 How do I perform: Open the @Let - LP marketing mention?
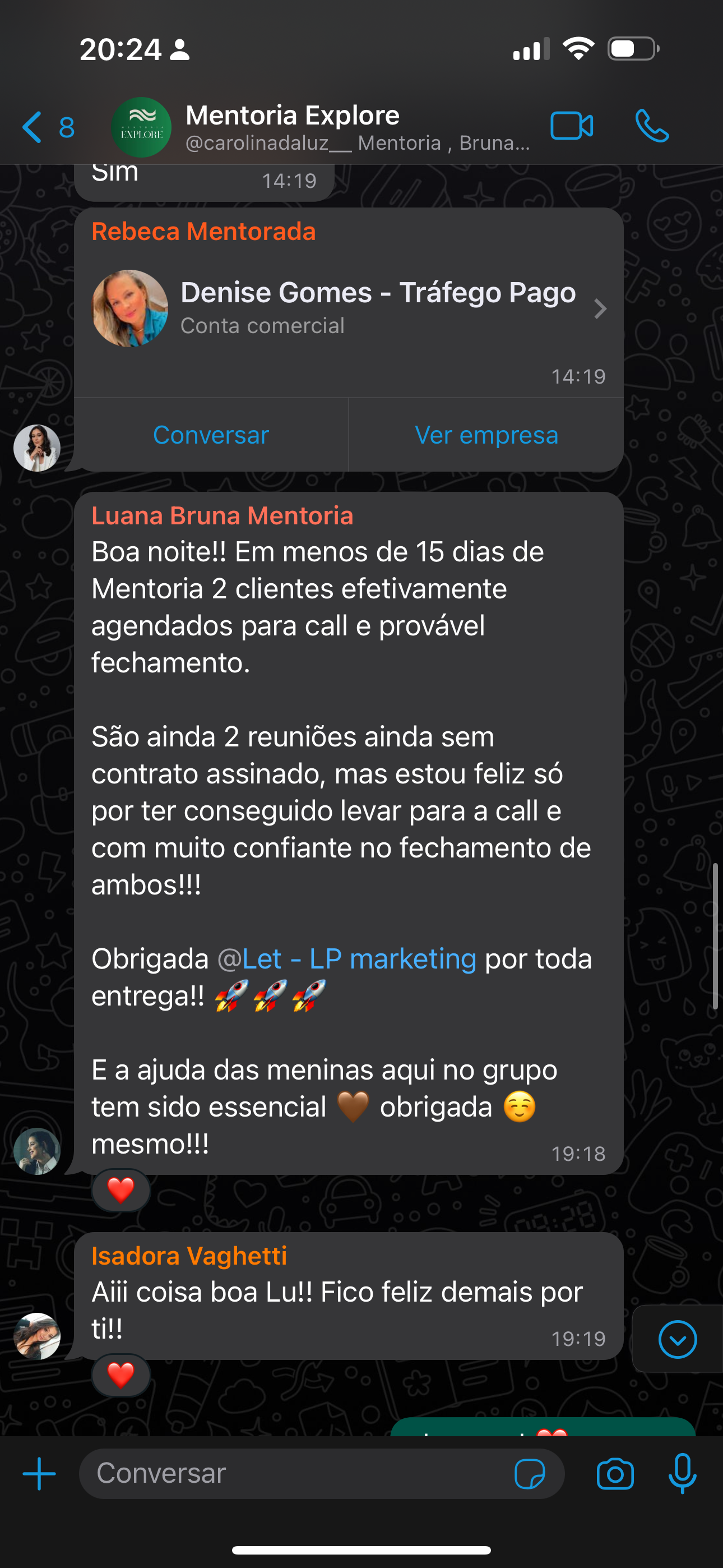[x=347, y=959]
